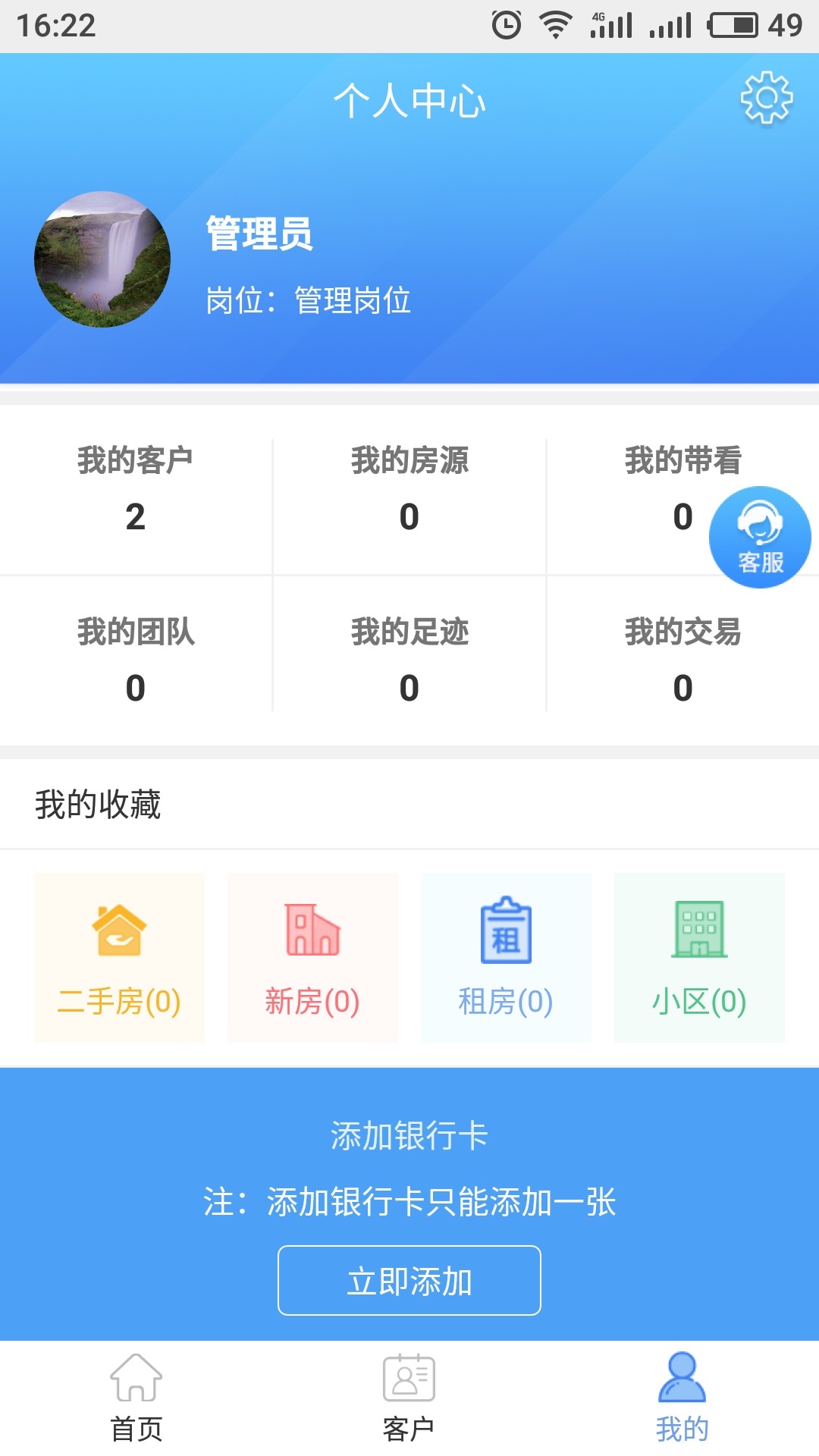The height and width of the screenshot is (1456, 819).
Task: Switch to the 客户 tab
Action: point(409,1398)
